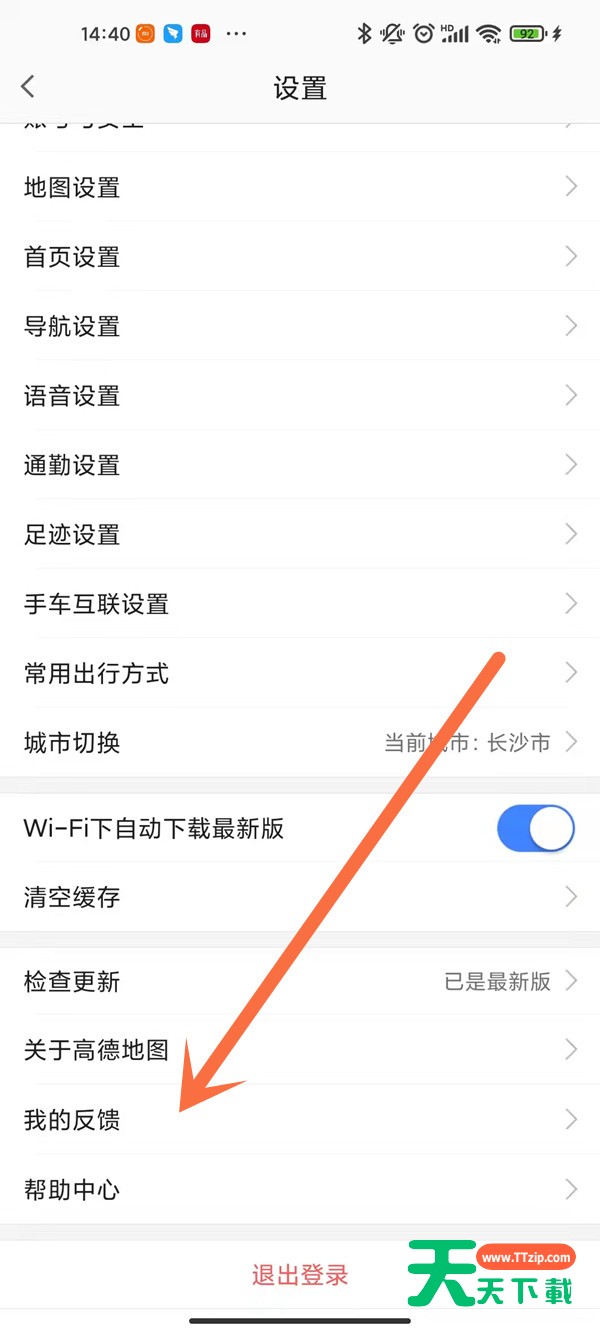
Task: Toggle Wi-Fi下自动下载最新版 switch
Action: (x=535, y=829)
